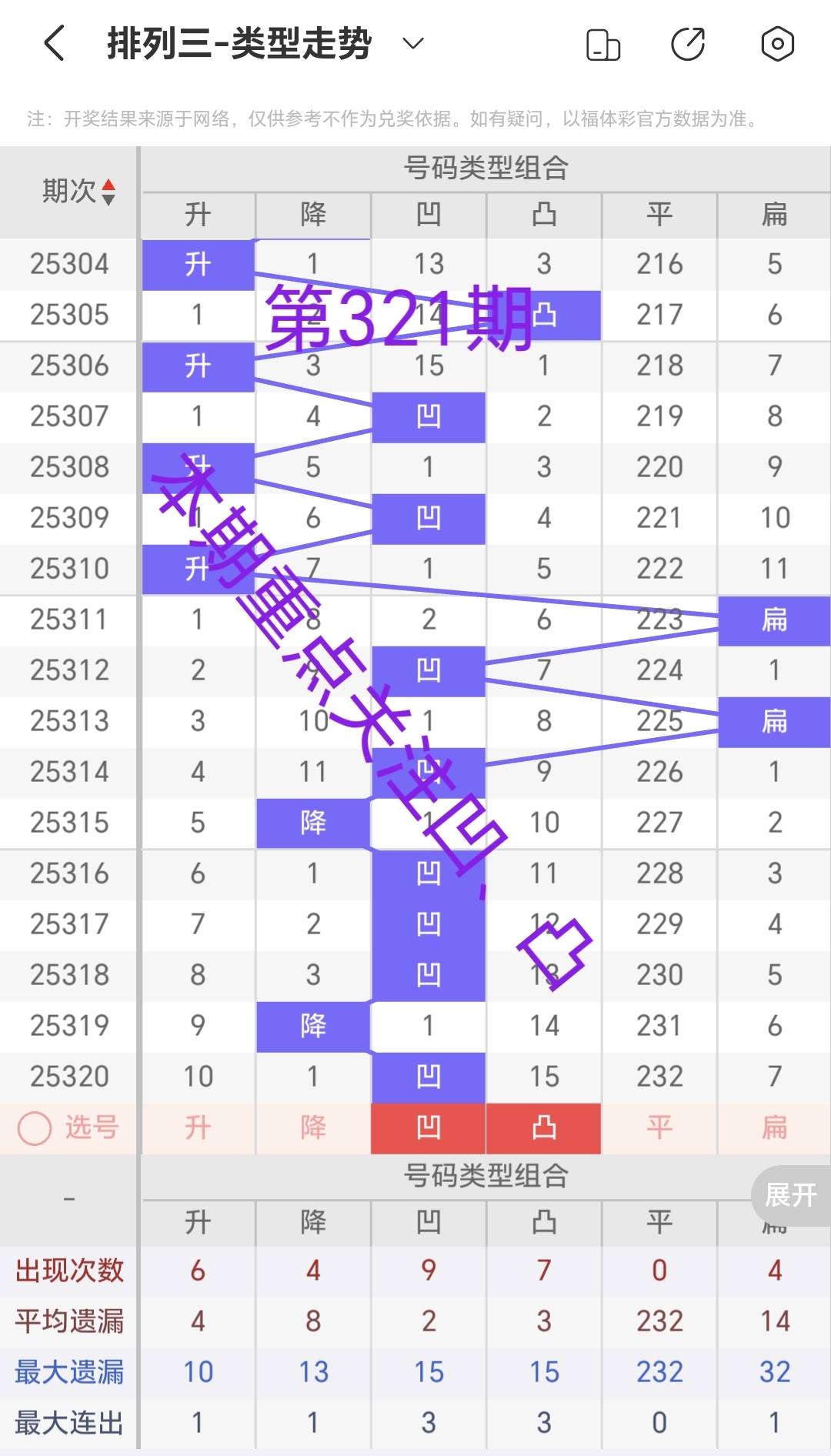Tap the back arrow in the top bar
The width and height of the screenshot is (831, 1456).
pos(52,44)
